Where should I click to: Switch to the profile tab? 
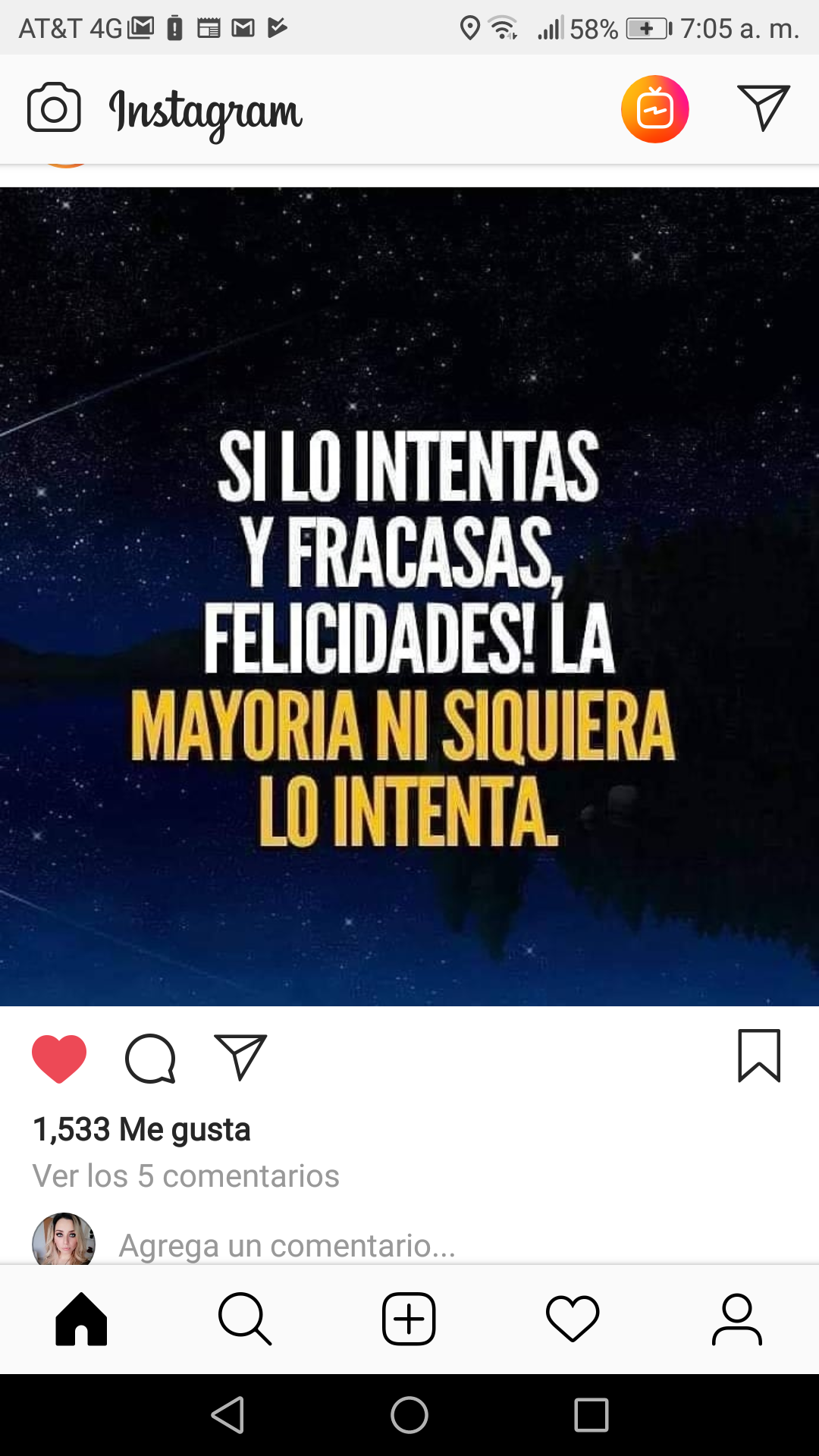736,1319
